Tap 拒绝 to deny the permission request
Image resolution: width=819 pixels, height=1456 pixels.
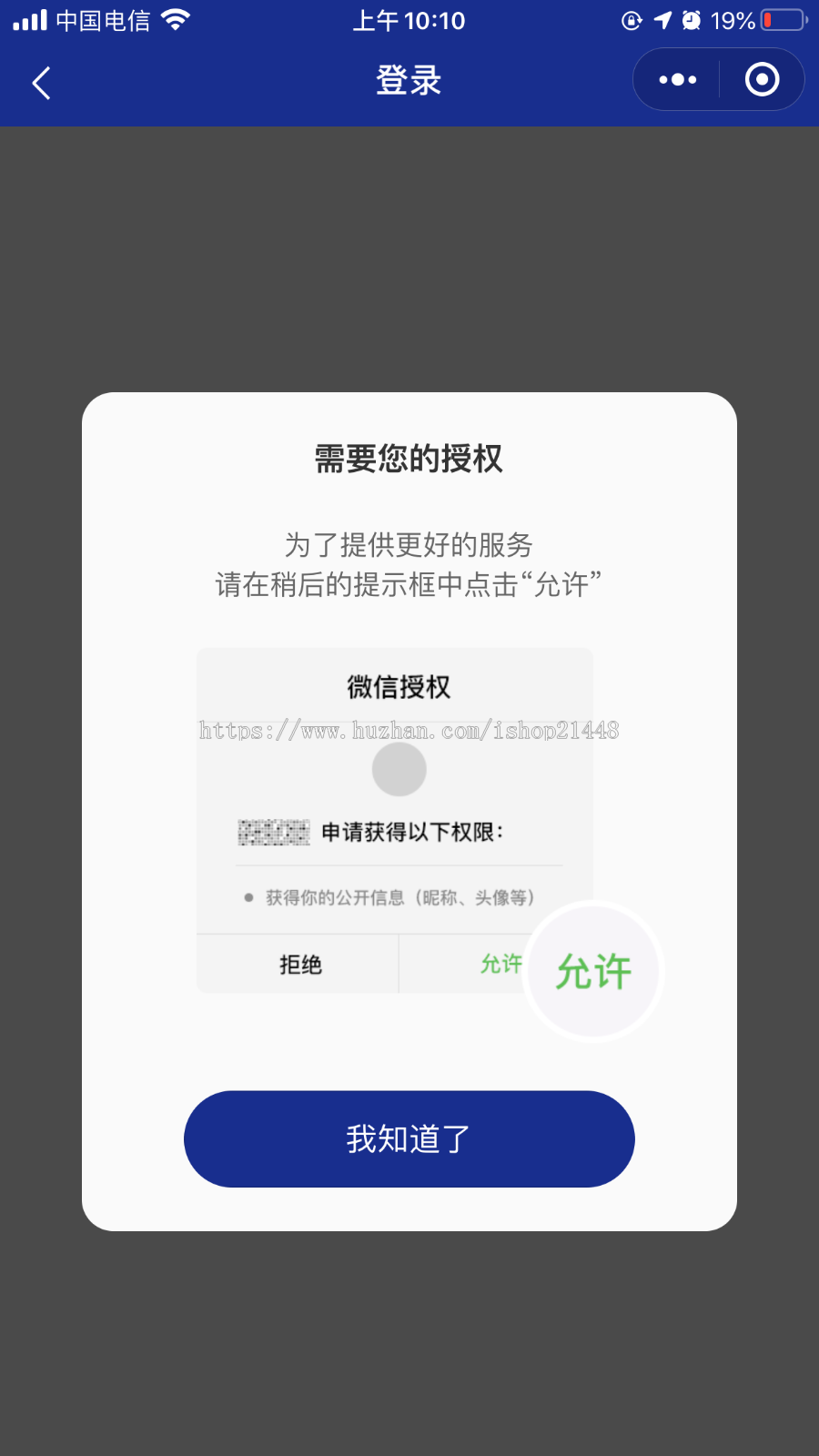click(300, 965)
